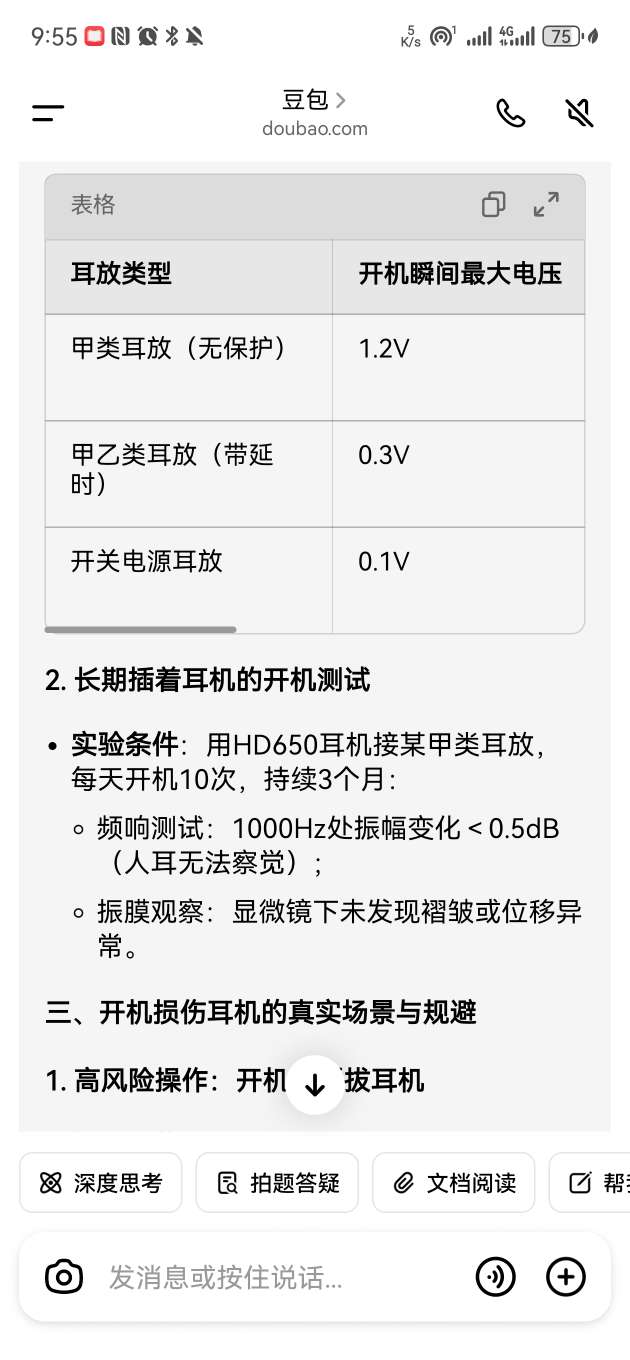Copy the table contents
630x1360 pixels.
click(494, 204)
